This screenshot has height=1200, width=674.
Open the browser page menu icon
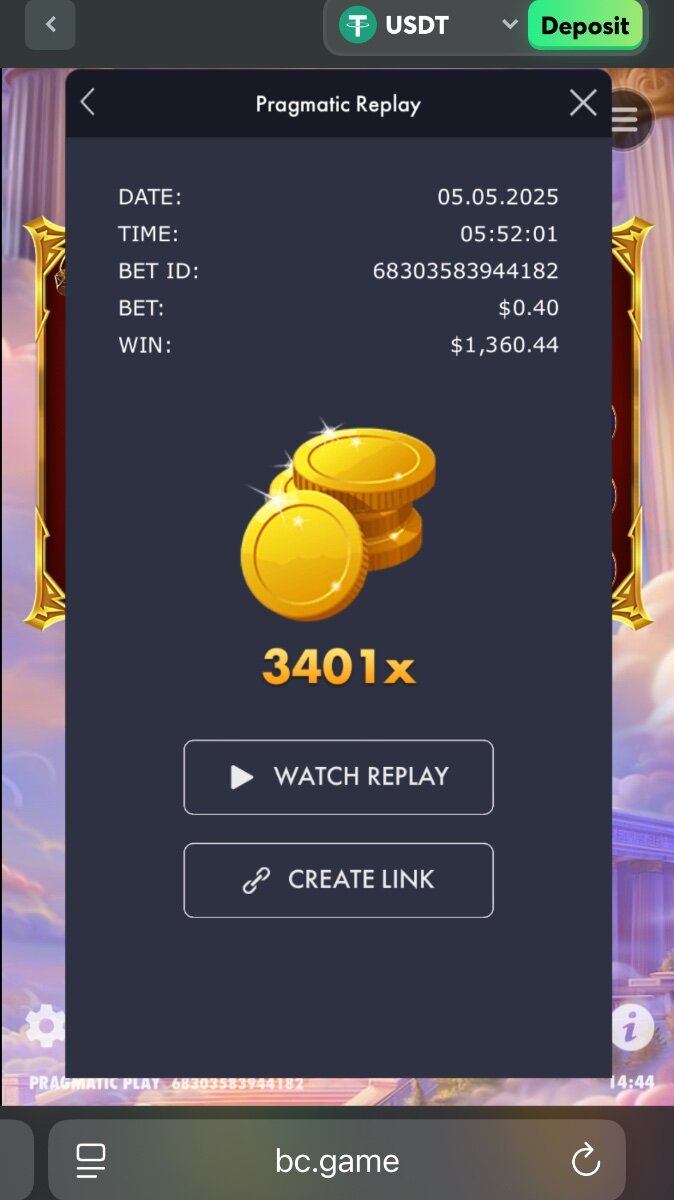[91, 1161]
